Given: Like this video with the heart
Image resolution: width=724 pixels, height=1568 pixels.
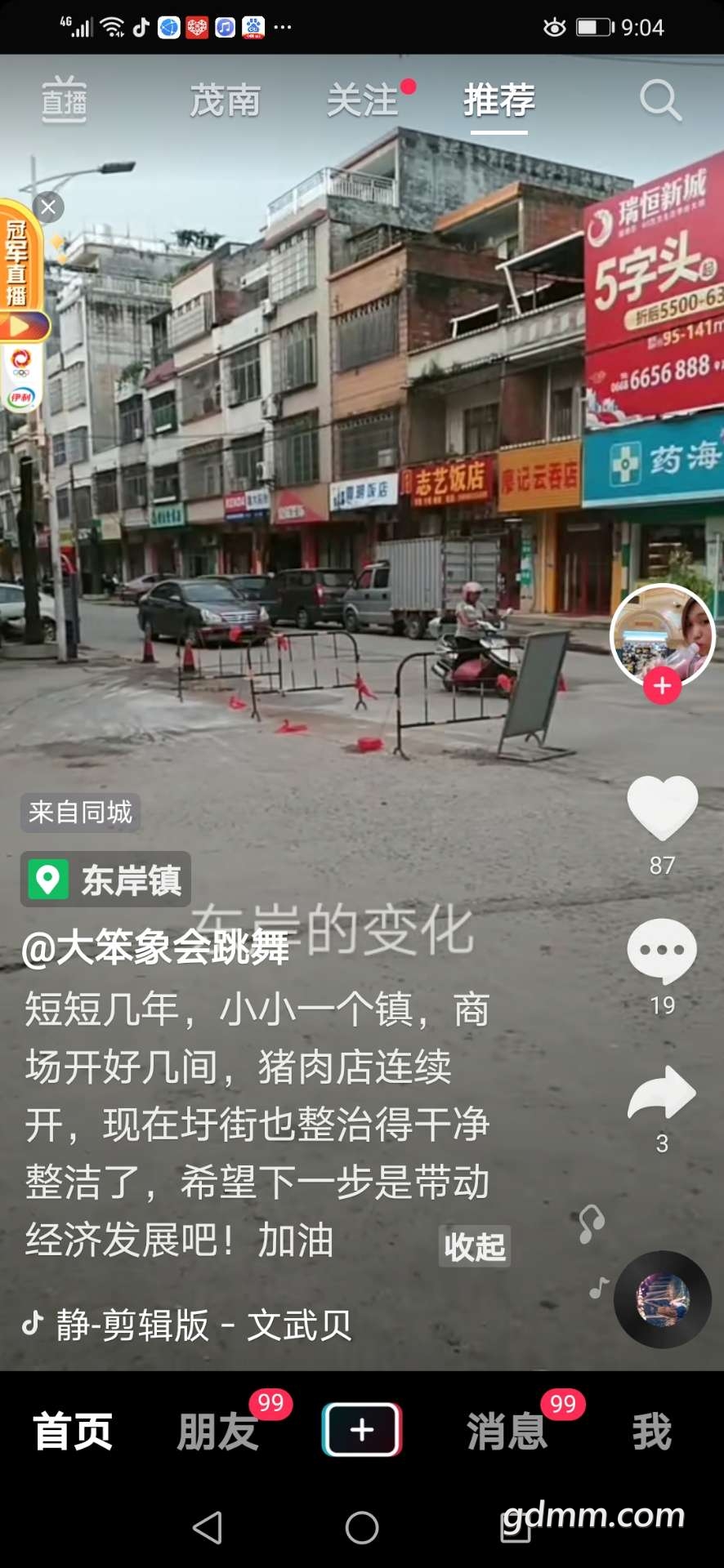Looking at the screenshot, I should [x=662, y=808].
